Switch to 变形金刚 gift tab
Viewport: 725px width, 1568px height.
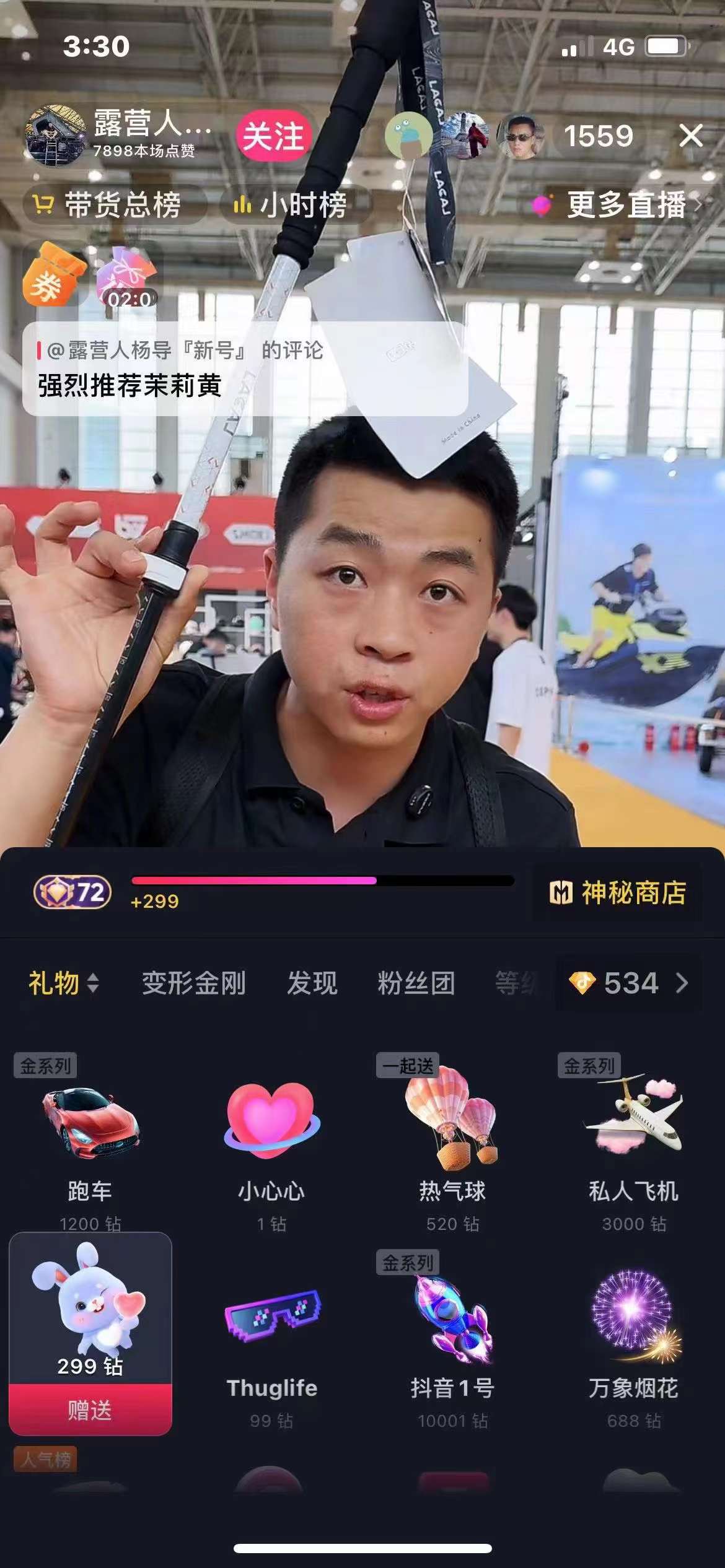(193, 983)
